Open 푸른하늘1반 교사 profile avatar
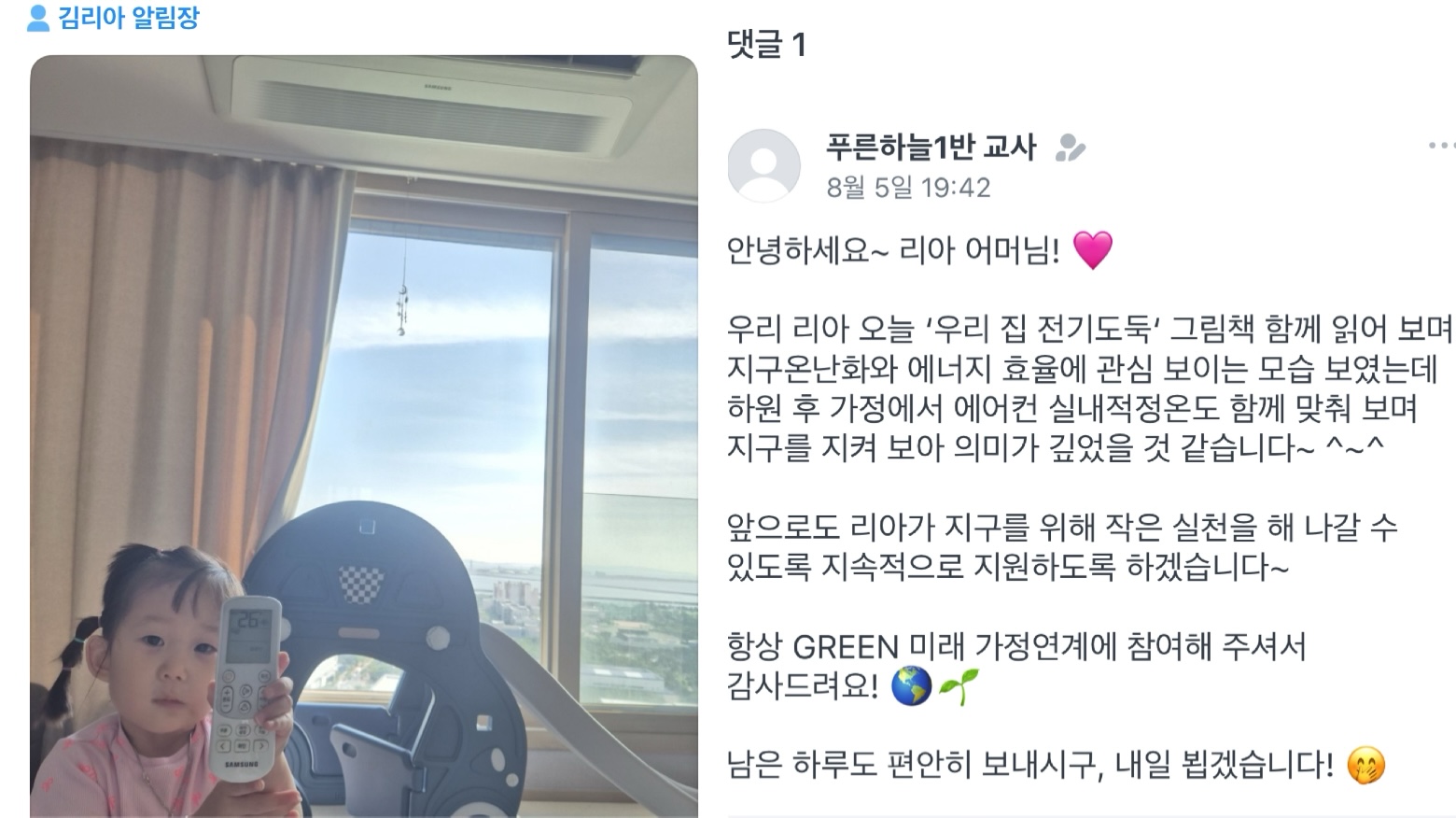Viewport: 1456px width, 818px height. click(x=763, y=165)
